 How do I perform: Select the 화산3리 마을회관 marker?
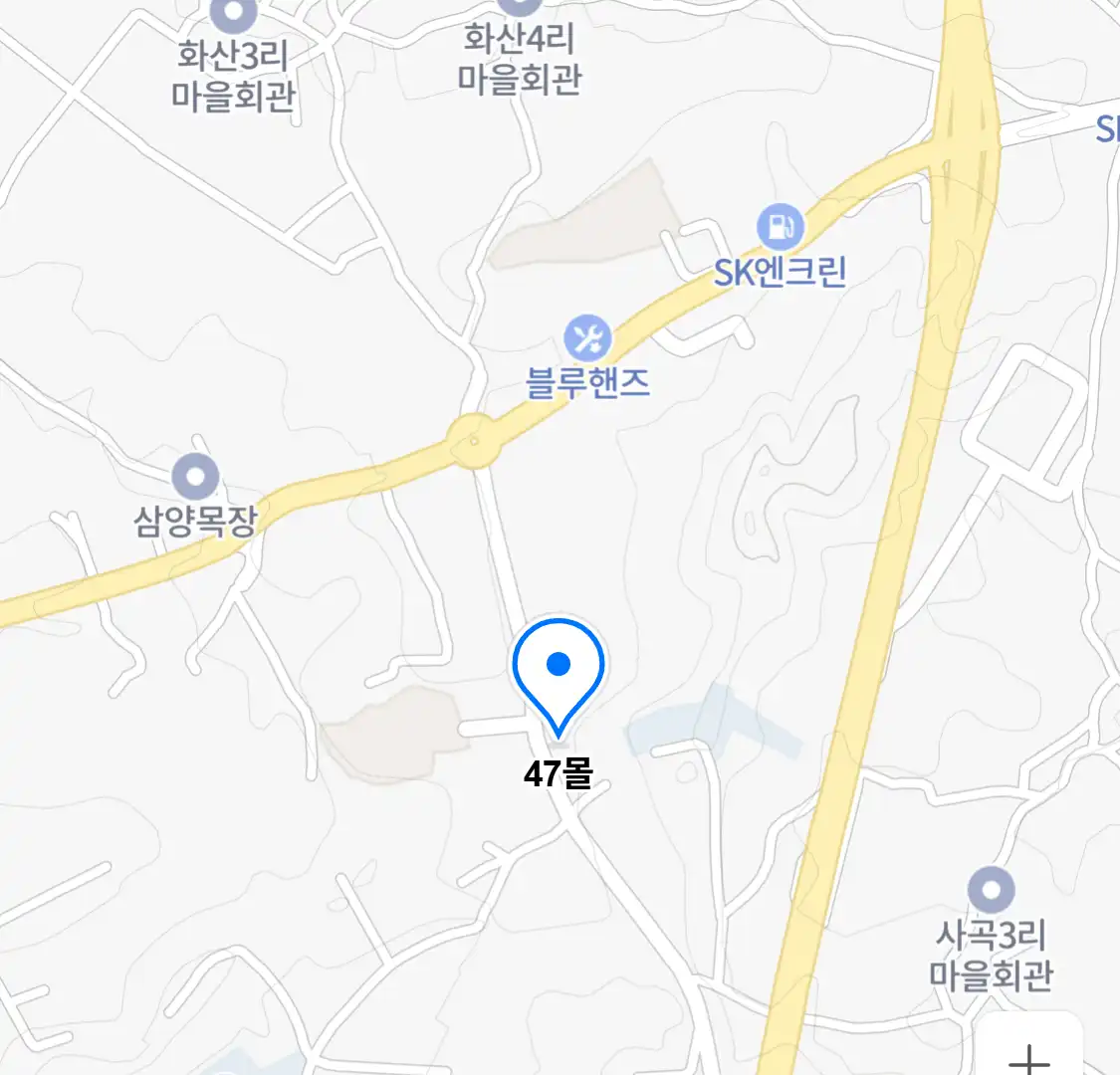235,14
